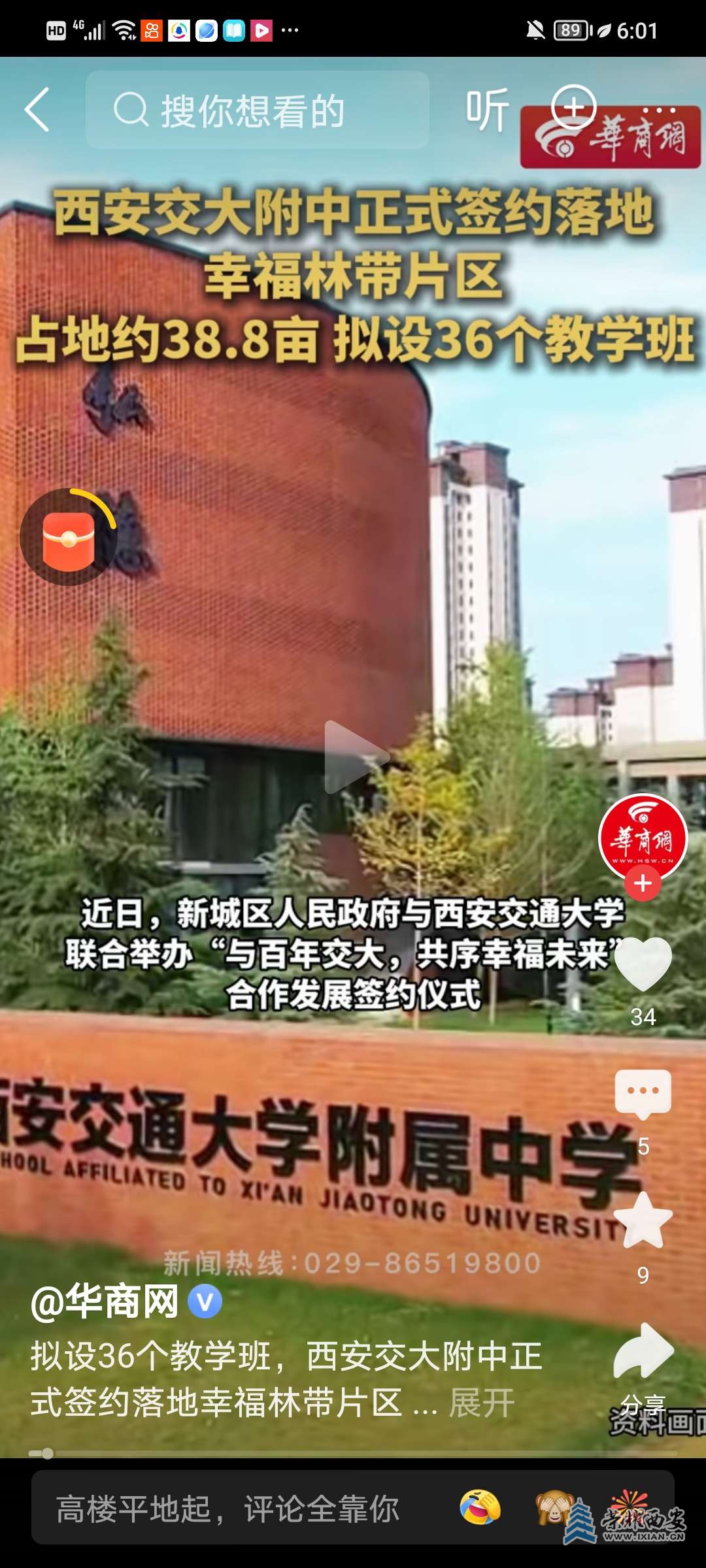706x1568 pixels.
Task: Share this video via 分享
Action: click(x=643, y=1351)
